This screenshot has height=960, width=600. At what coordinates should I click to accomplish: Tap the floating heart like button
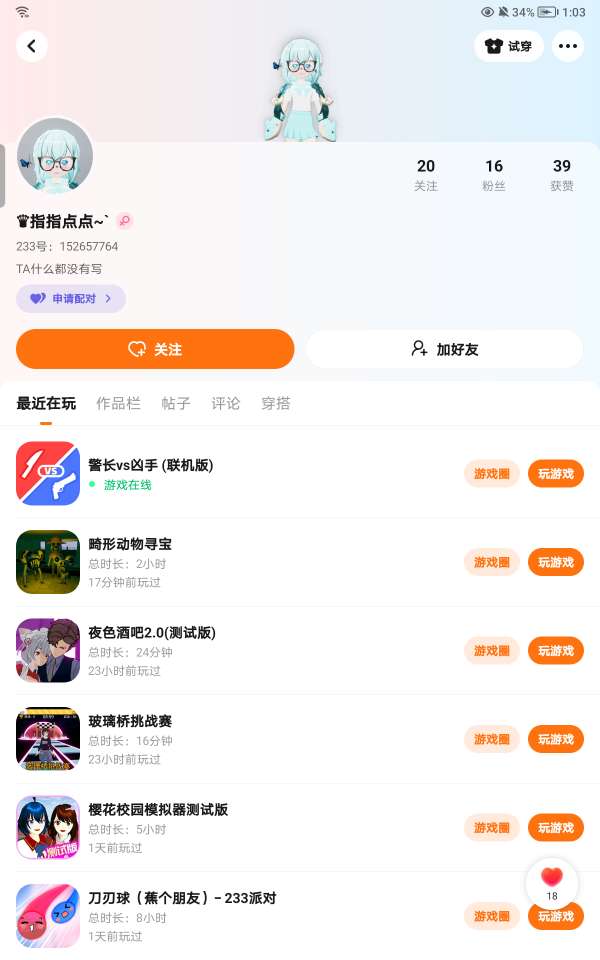[x=552, y=882]
